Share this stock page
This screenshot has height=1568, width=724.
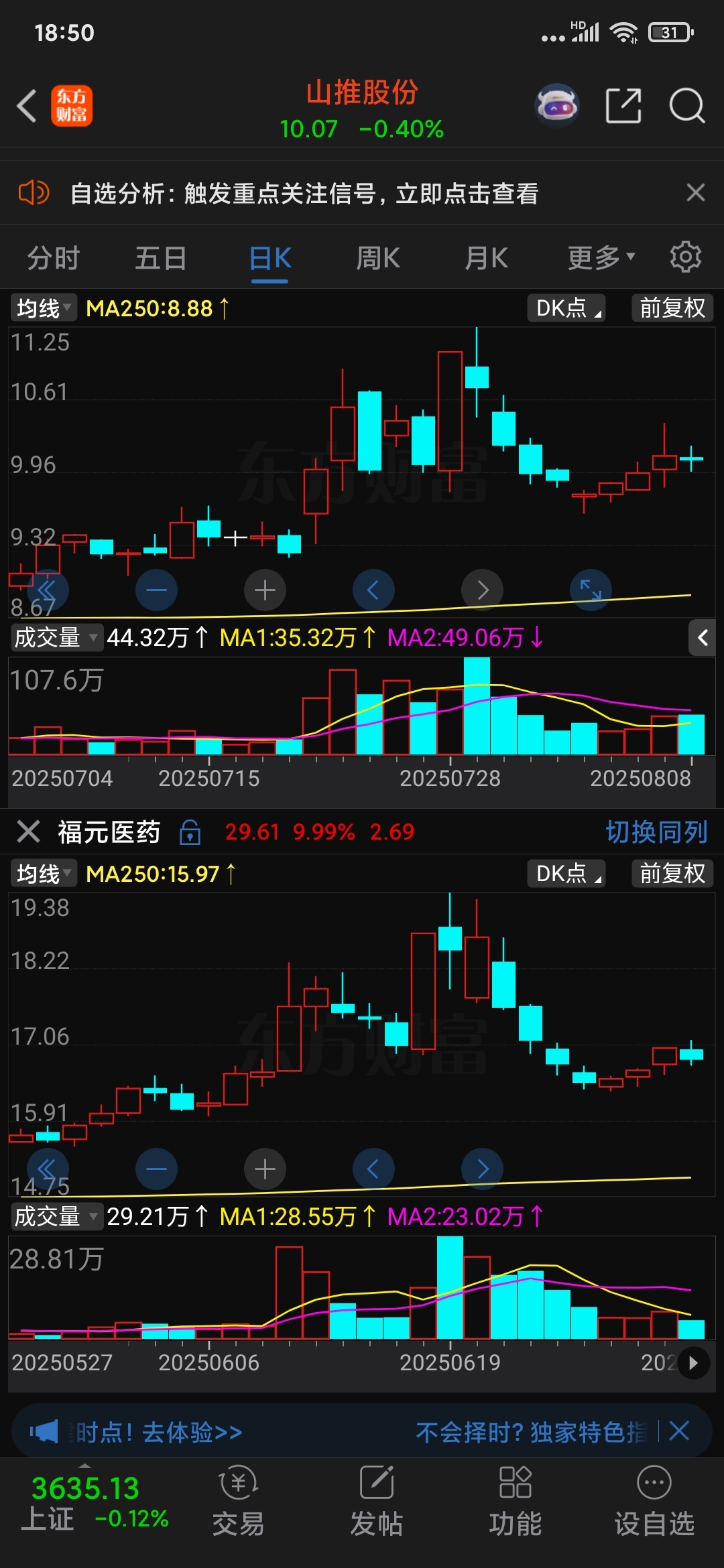pyautogui.click(x=623, y=106)
